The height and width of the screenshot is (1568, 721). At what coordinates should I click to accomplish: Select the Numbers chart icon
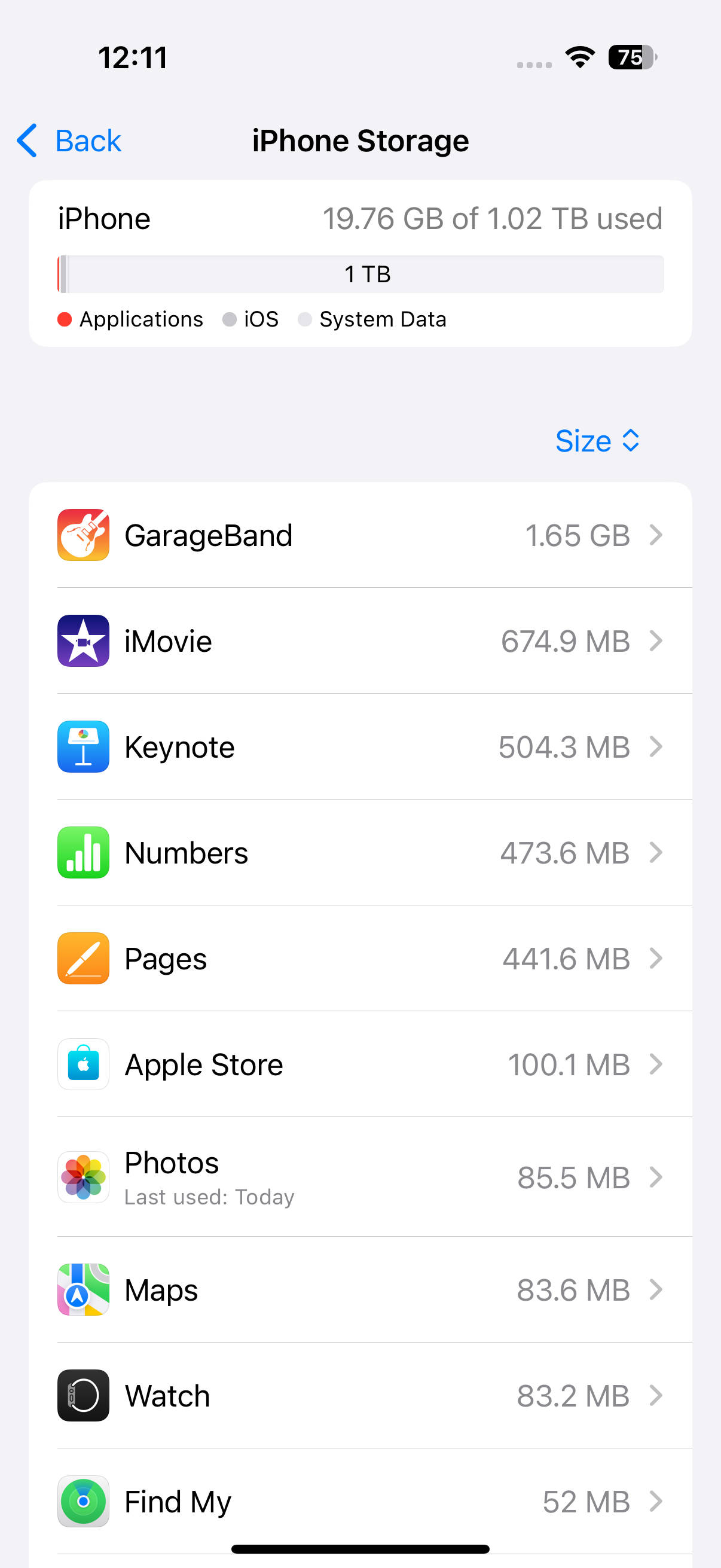click(83, 852)
